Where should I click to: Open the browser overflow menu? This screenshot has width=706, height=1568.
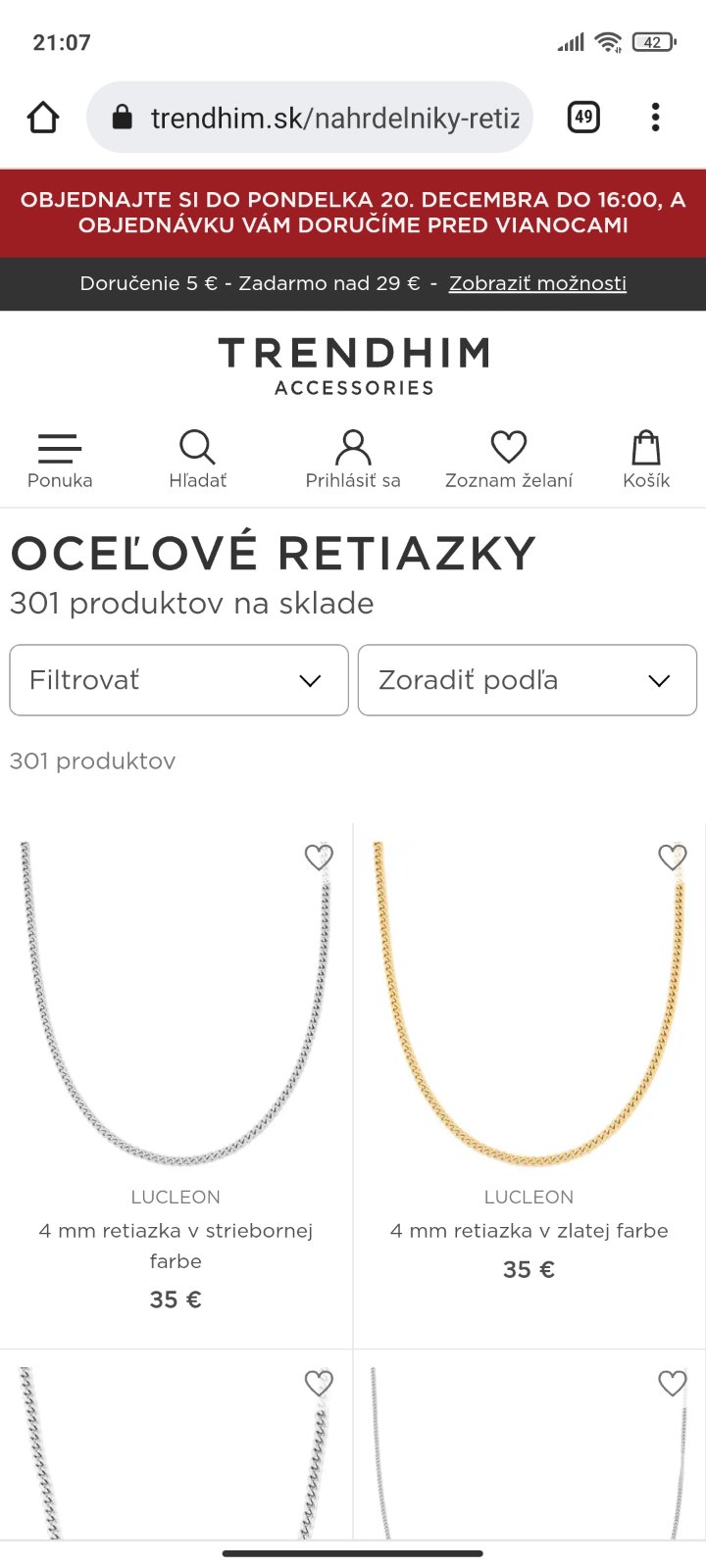[x=655, y=118]
